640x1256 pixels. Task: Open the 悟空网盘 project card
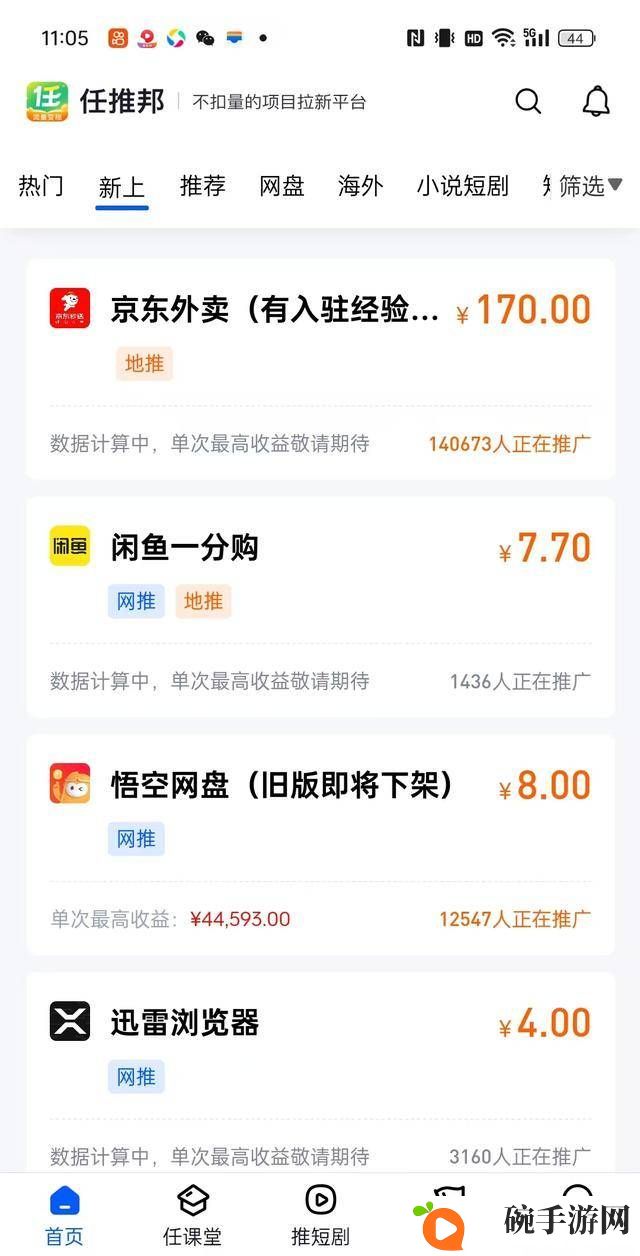[320, 844]
